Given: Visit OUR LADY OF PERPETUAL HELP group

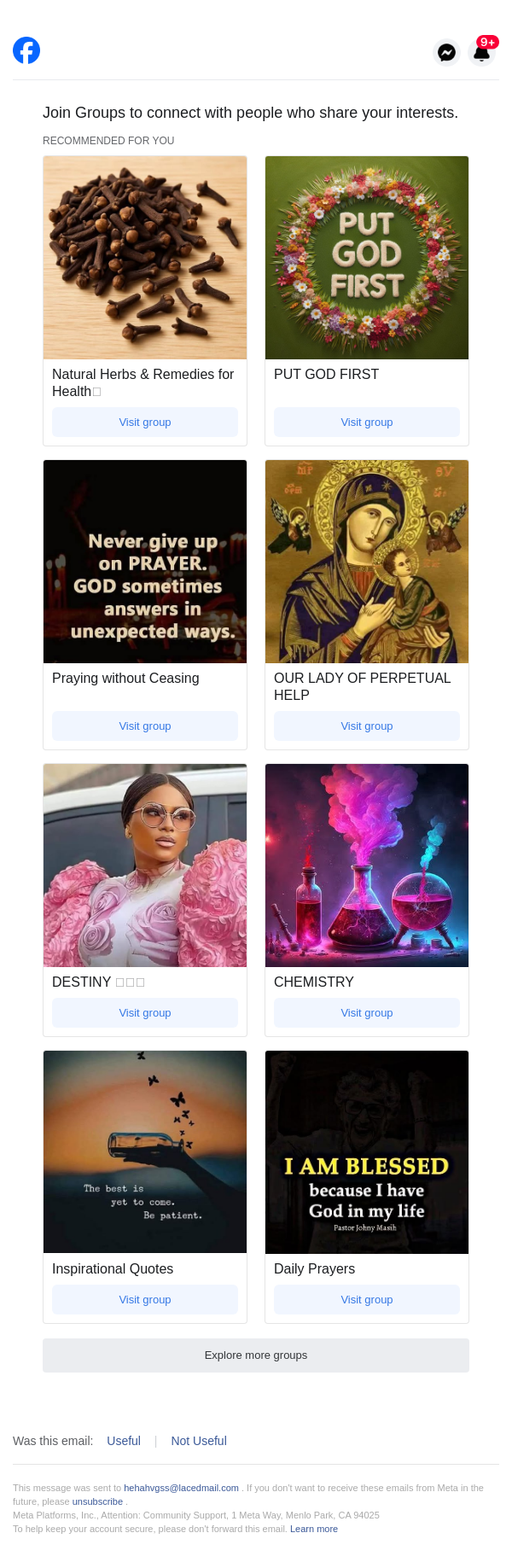Looking at the screenshot, I should point(367,726).
